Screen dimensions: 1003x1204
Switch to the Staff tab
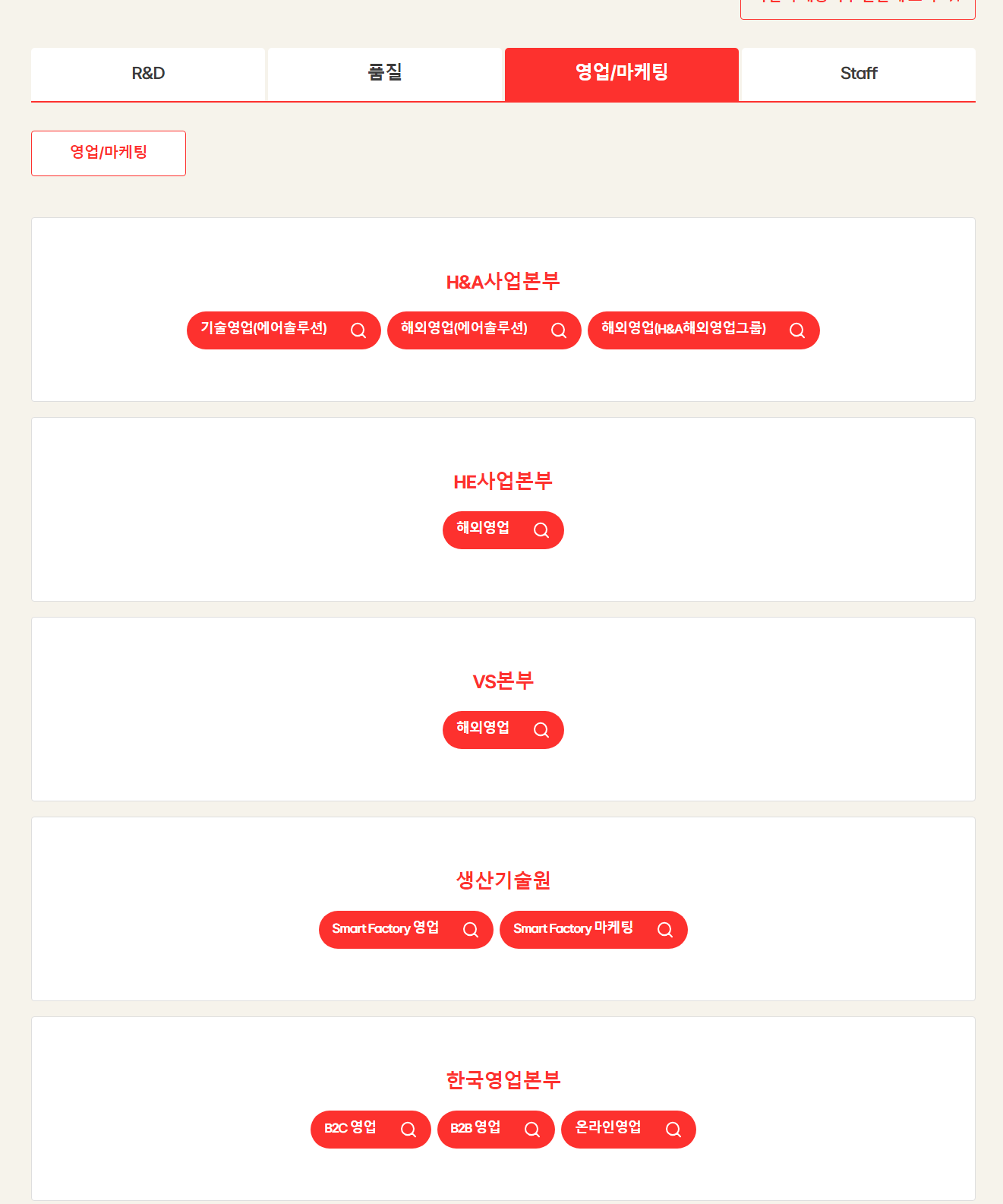click(858, 74)
